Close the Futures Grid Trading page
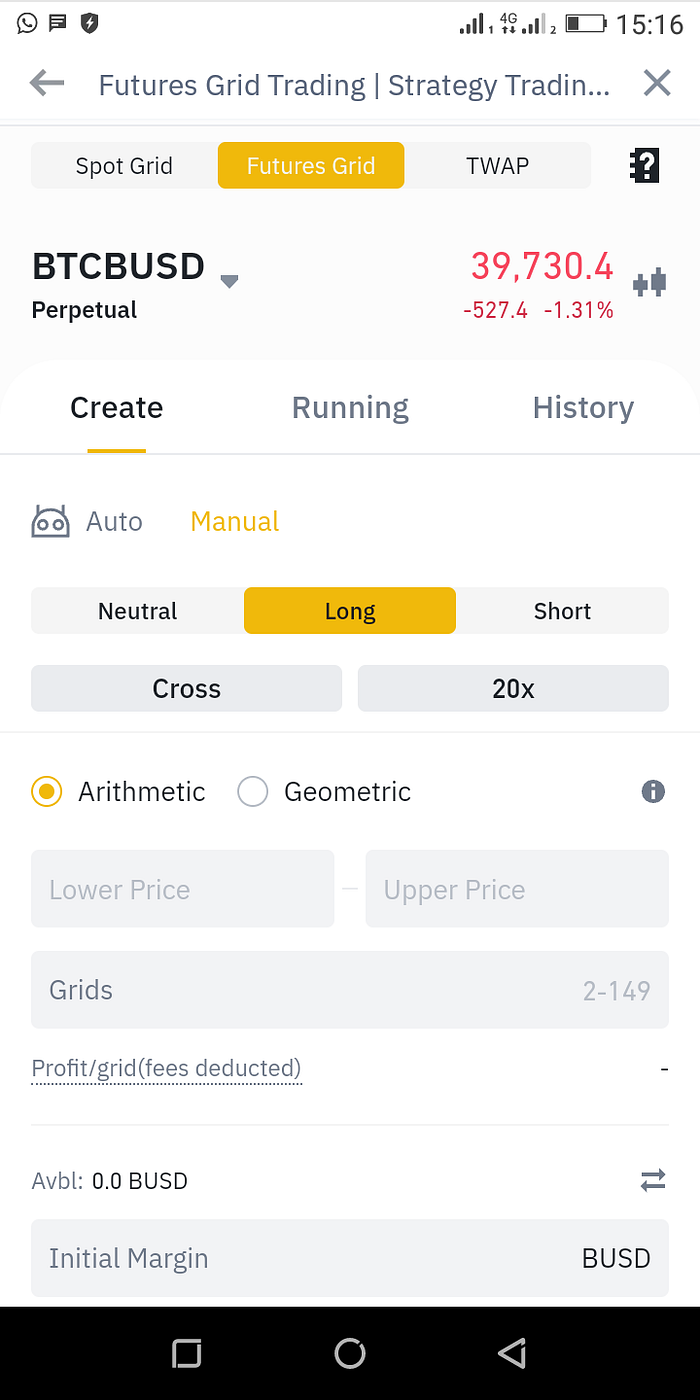Image resolution: width=700 pixels, height=1400 pixels. pyautogui.click(x=657, y=83)
